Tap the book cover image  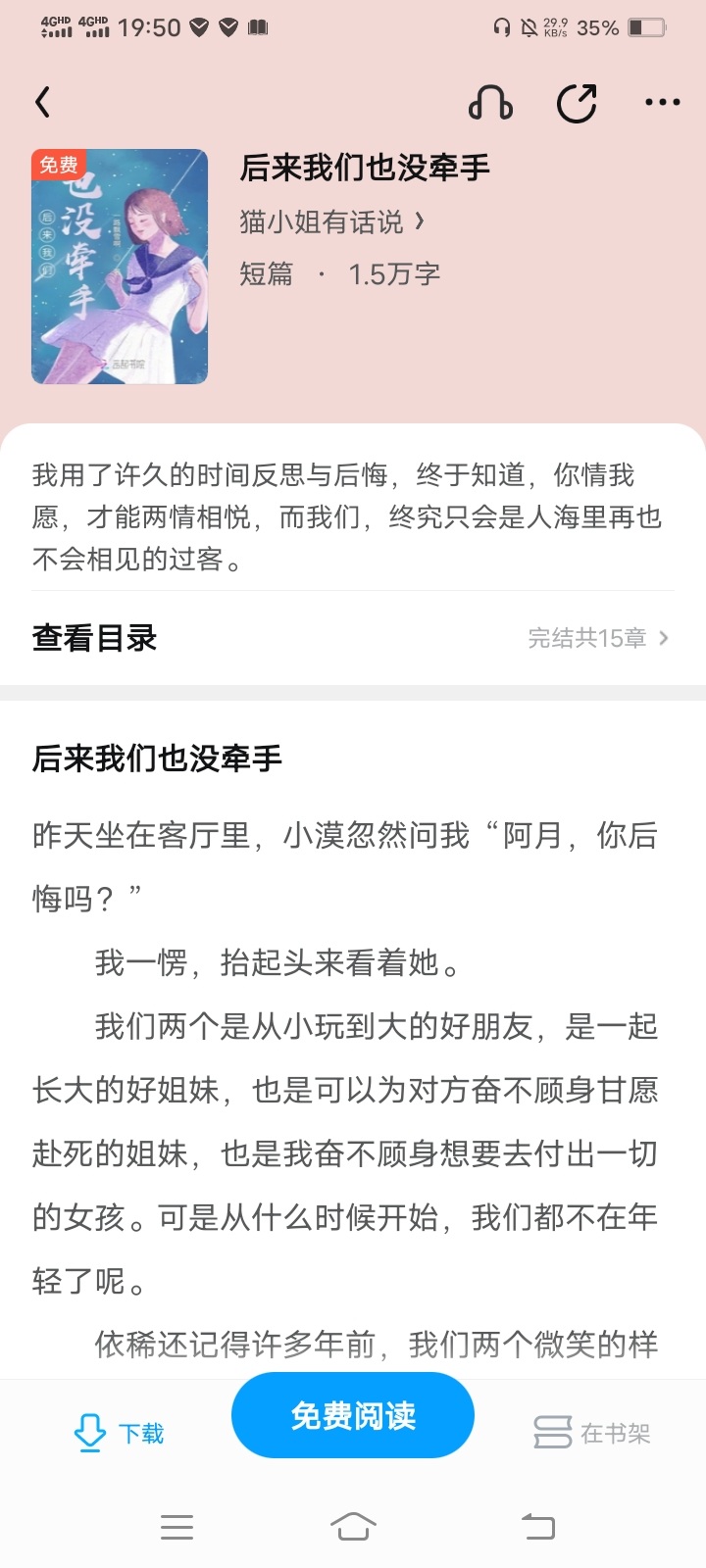tap(120, 267)
